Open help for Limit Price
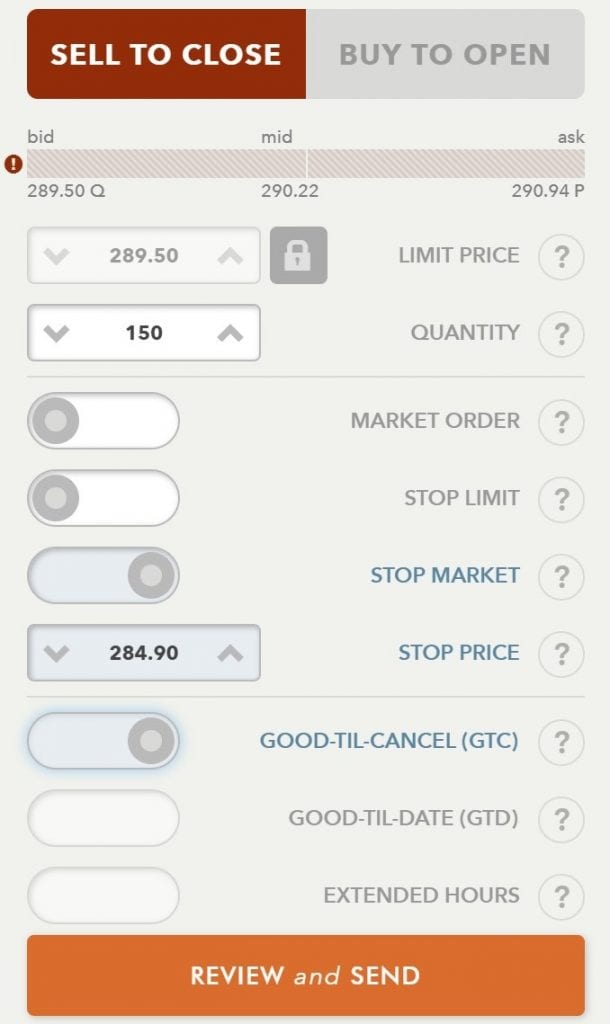The image size is (610, 1024). (561, 256)
